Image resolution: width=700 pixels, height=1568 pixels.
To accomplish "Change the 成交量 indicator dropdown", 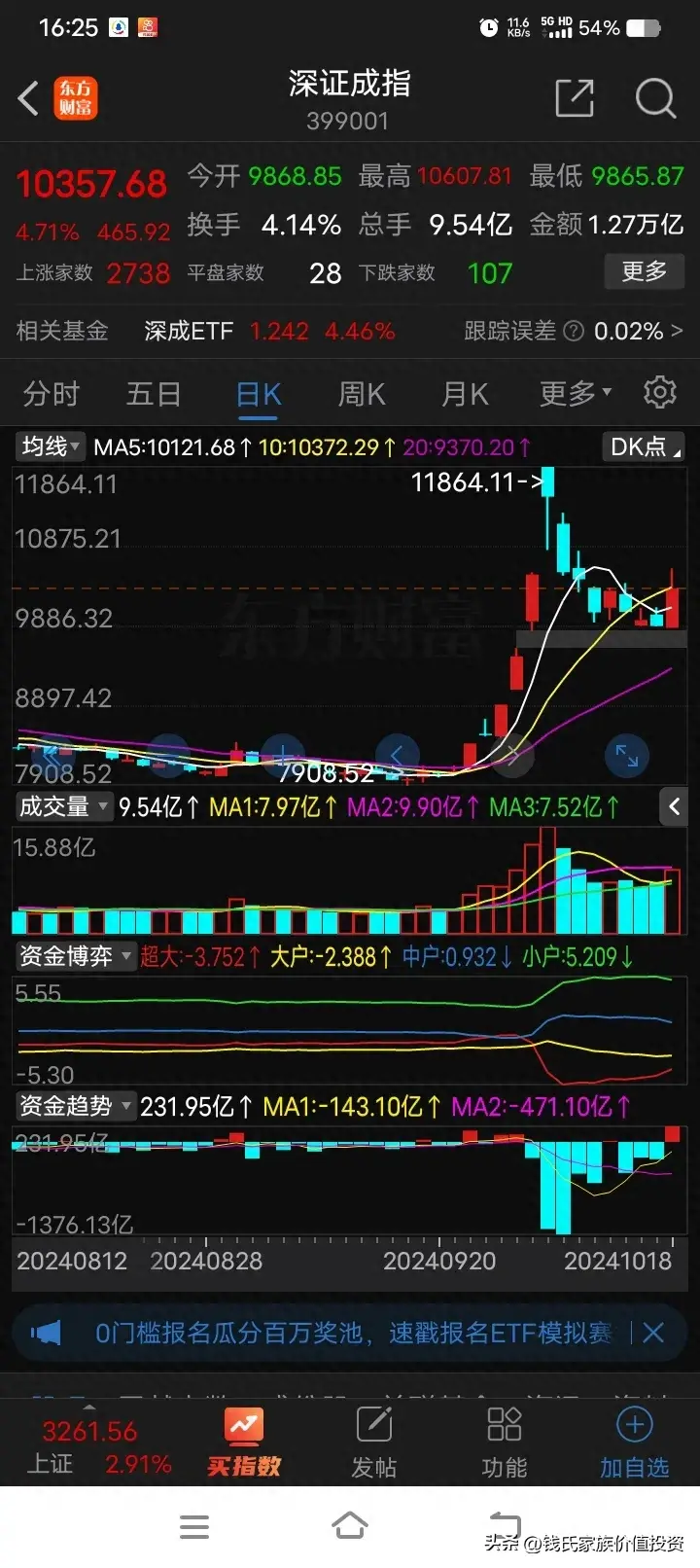I will pyautogui.click(x=63, y=806).
